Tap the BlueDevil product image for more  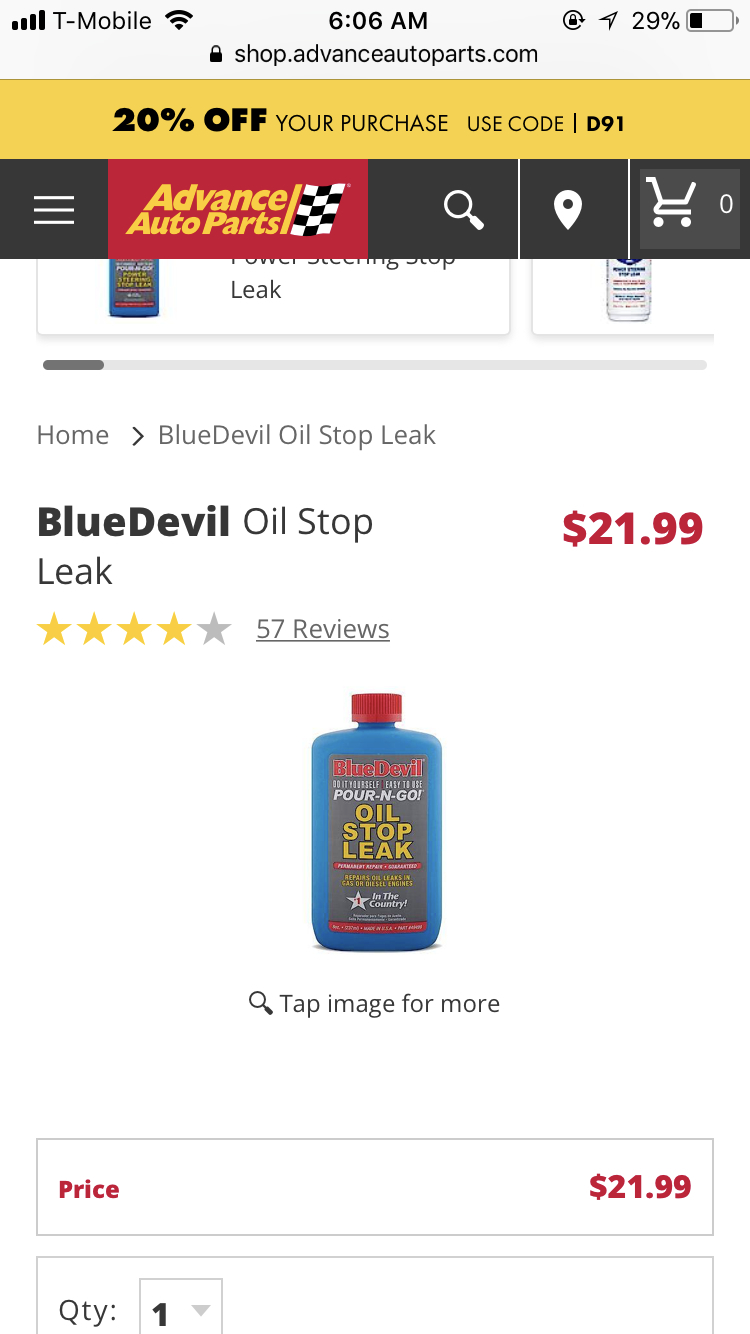[376, 822]
